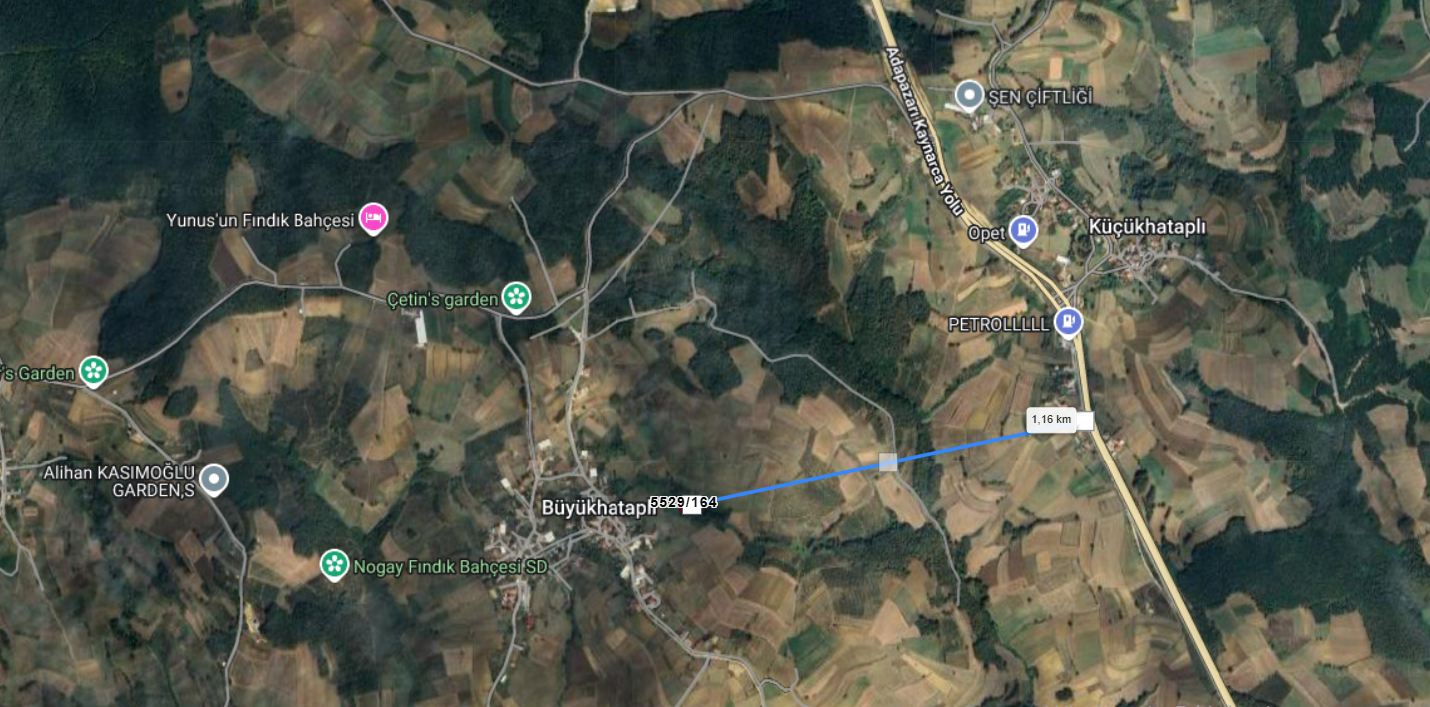
Task: Open Çetin's garden marker
Action: click(x=516, y=297)
